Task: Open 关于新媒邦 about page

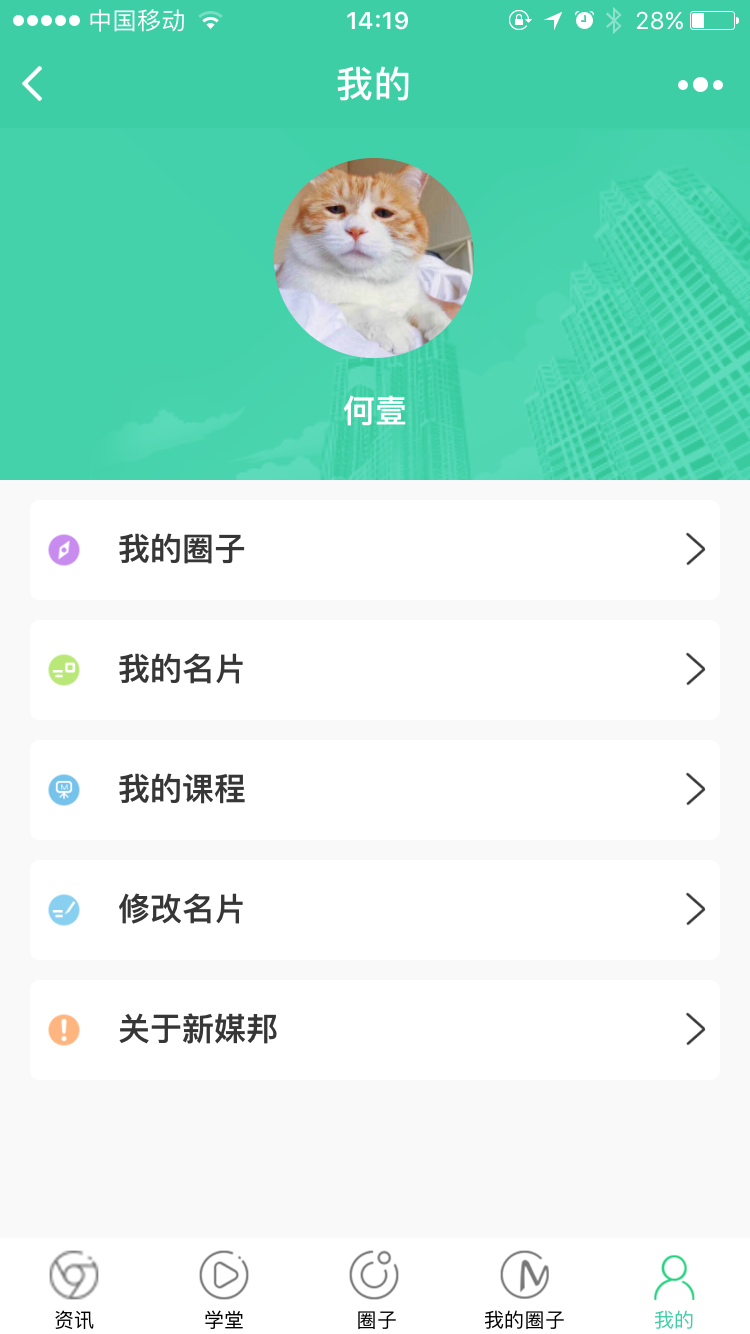Action: tap(374, 1030)
